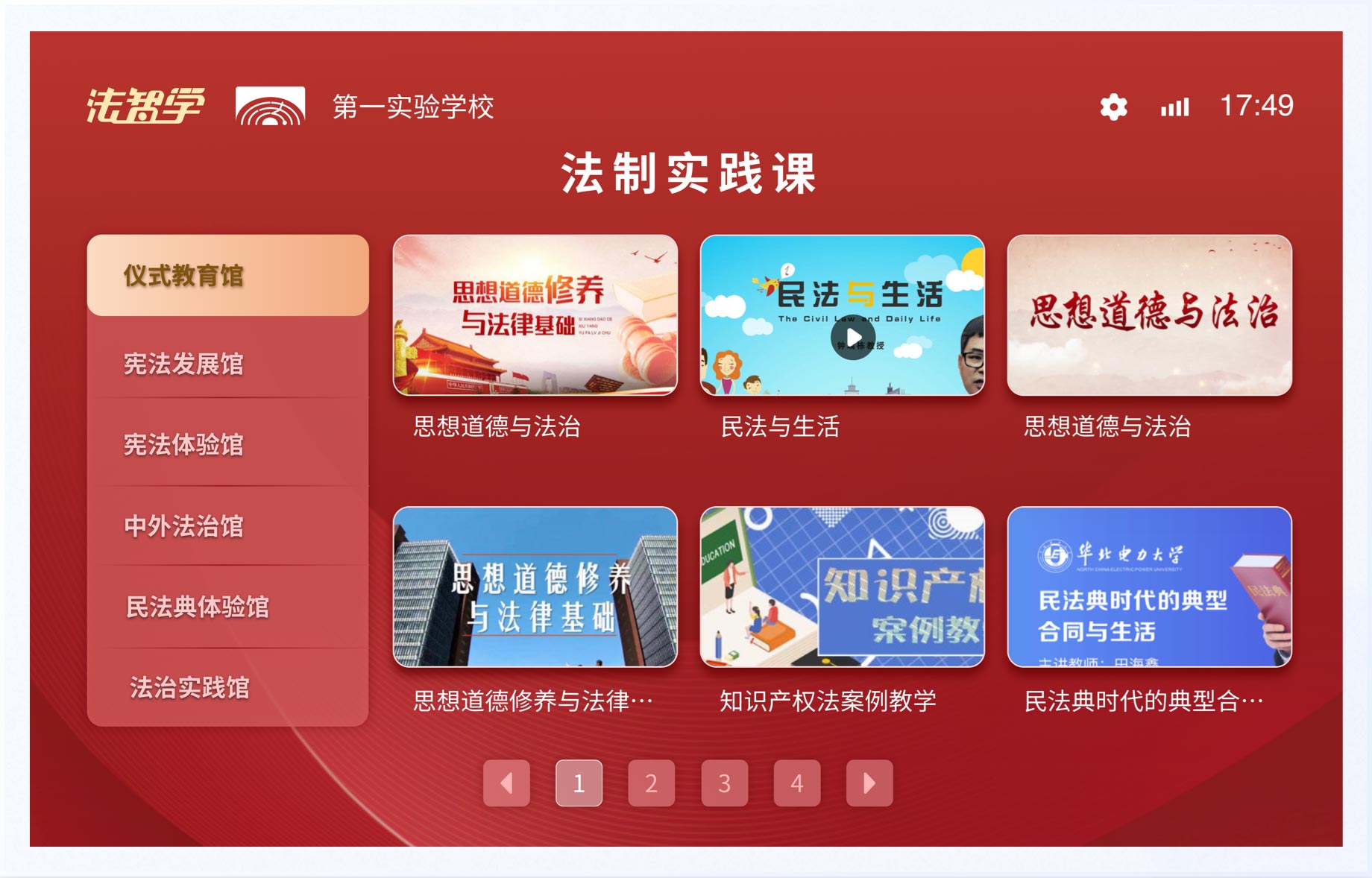Open the settings gear icon

tap(1113, 107)
